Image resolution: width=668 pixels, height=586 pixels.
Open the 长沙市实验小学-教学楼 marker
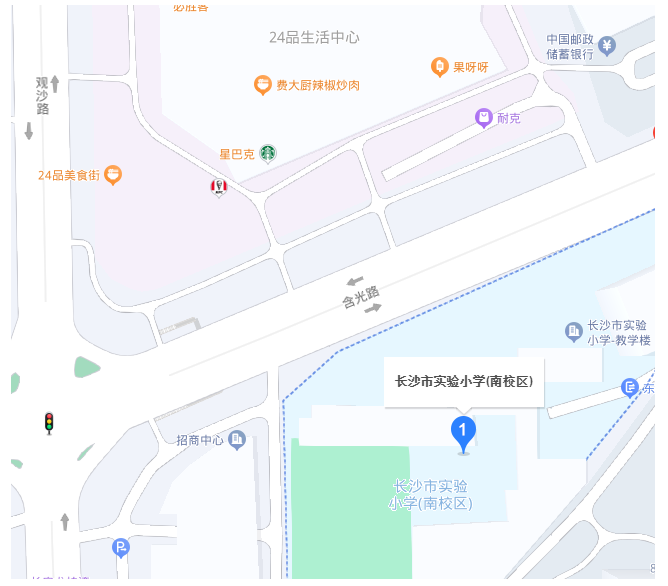[574, 331]
